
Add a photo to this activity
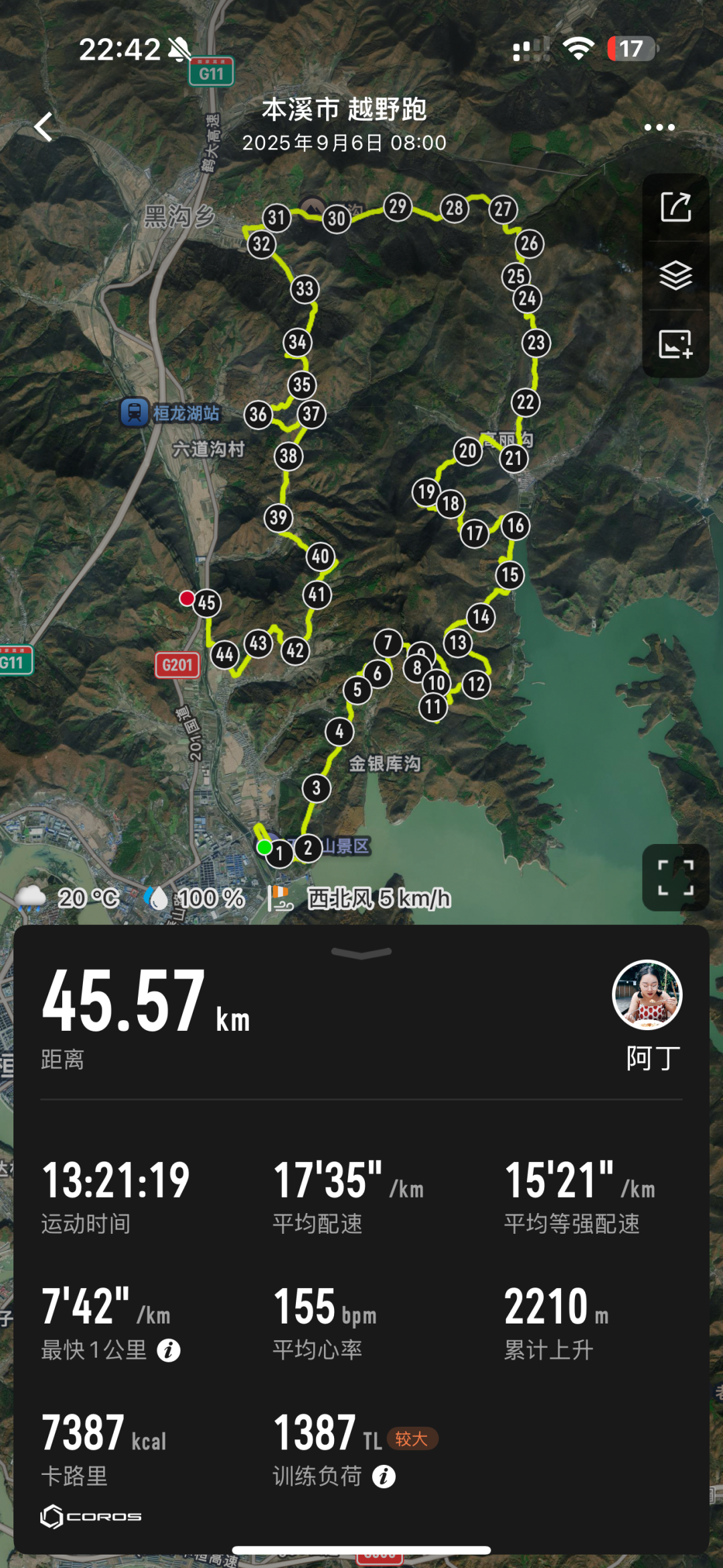tap(675, 344)
